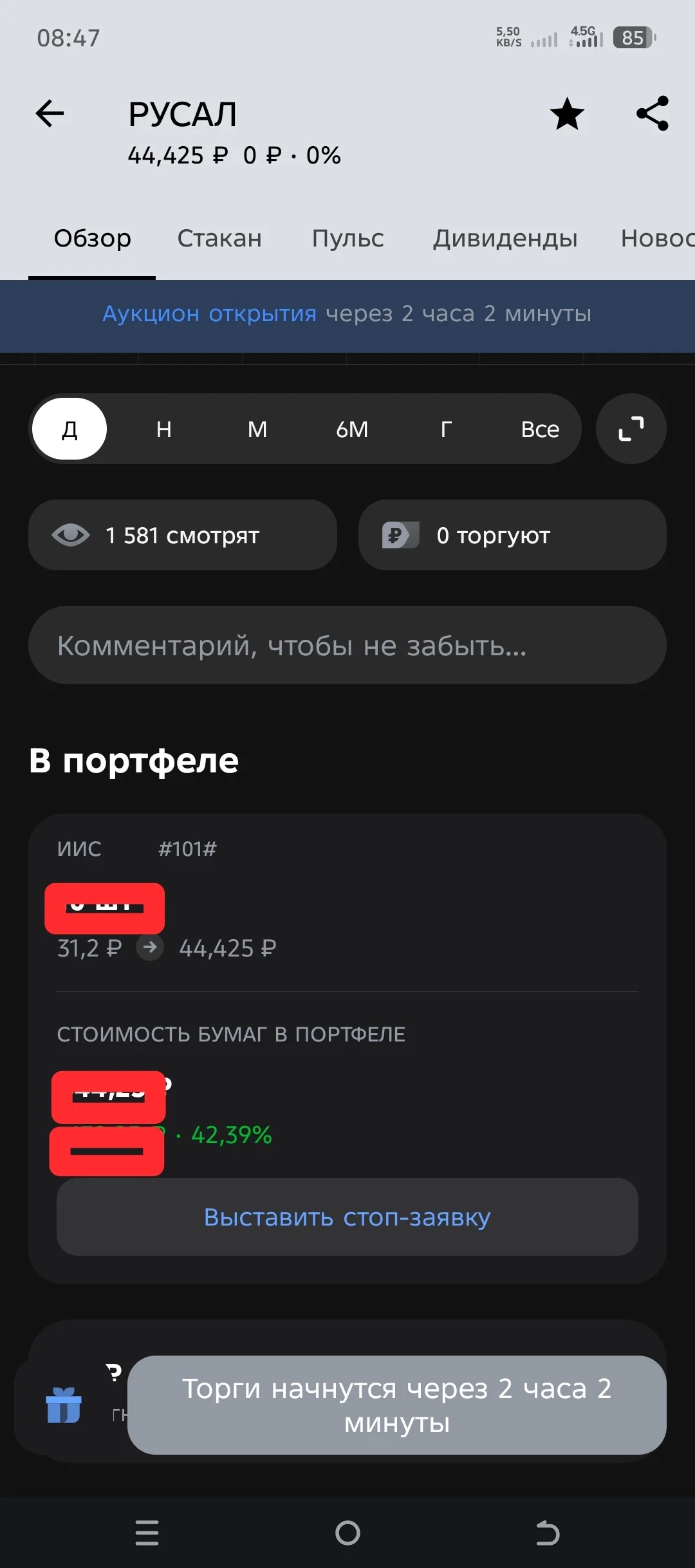Open the 0 торгуют chip

click(512, 535)
